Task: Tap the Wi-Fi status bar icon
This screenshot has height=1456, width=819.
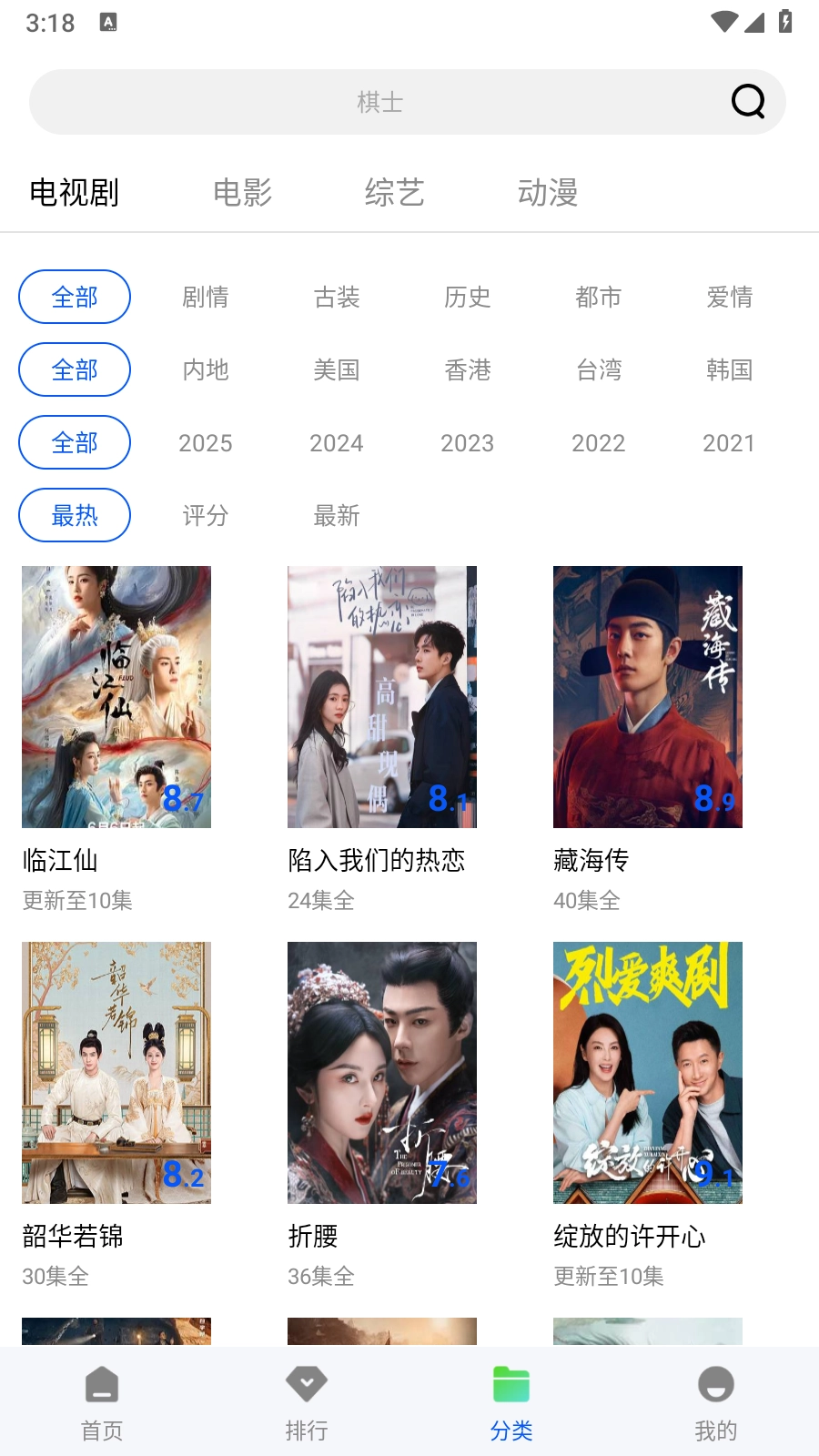Action: pyautogui.click(x=723, y=23)
